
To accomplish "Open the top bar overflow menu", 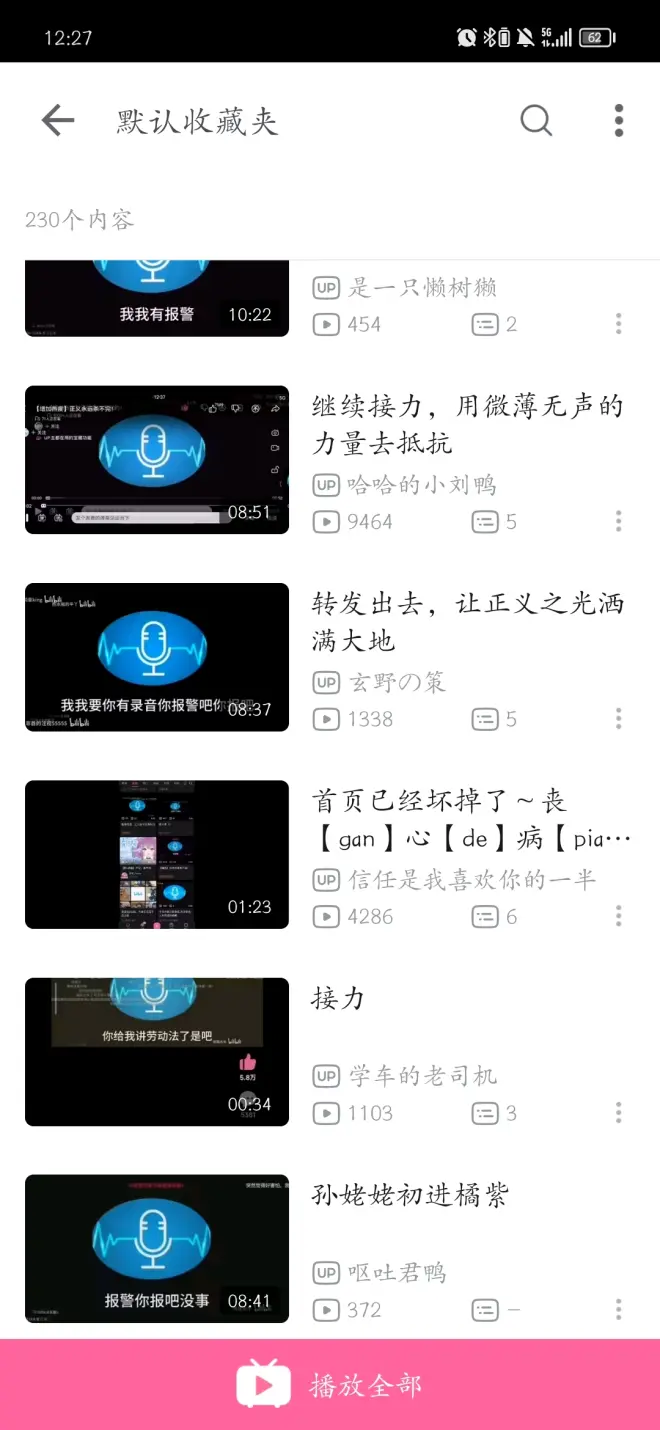I will pyautogui.click(x=619, y=121).
